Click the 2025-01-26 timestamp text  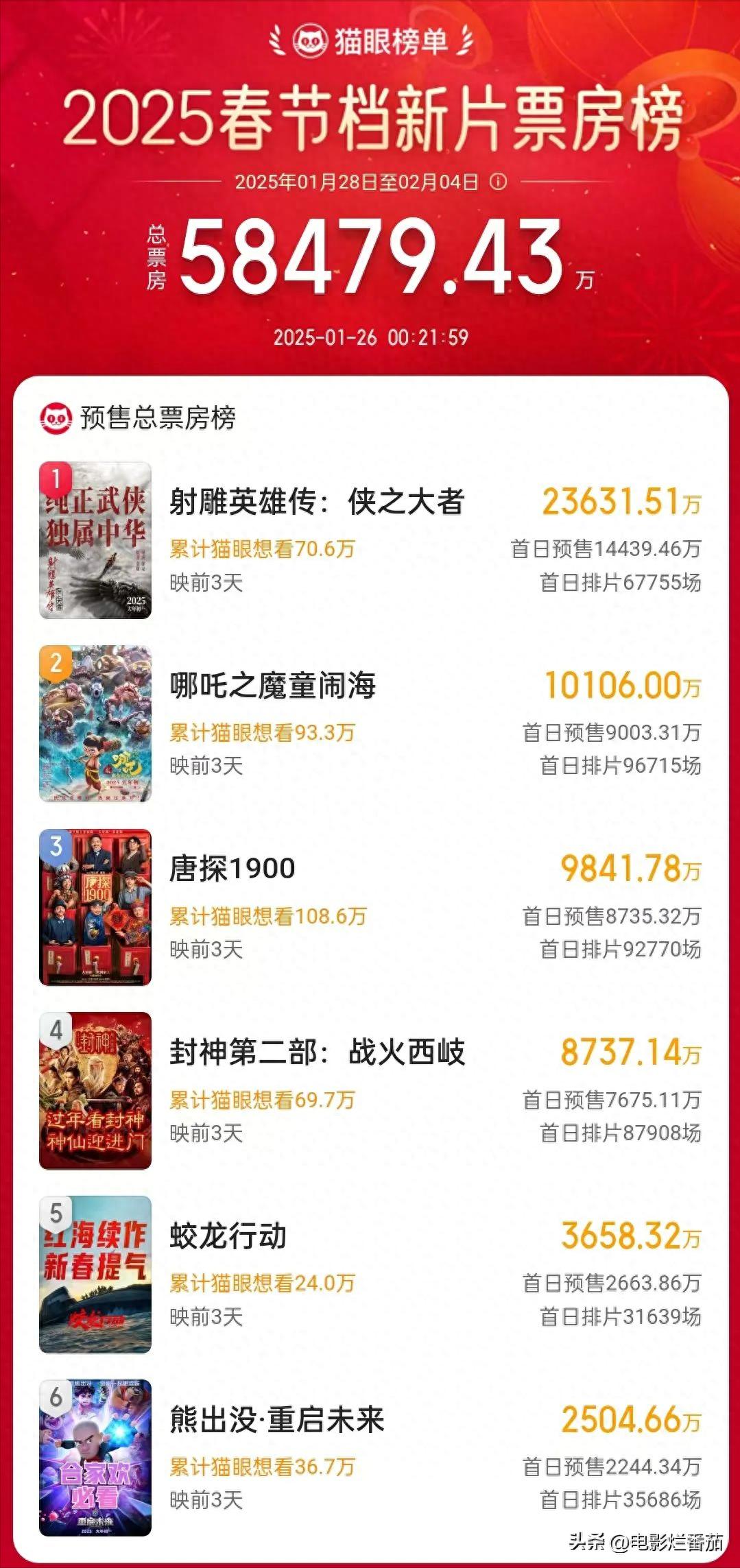click(x=370, y=337)
